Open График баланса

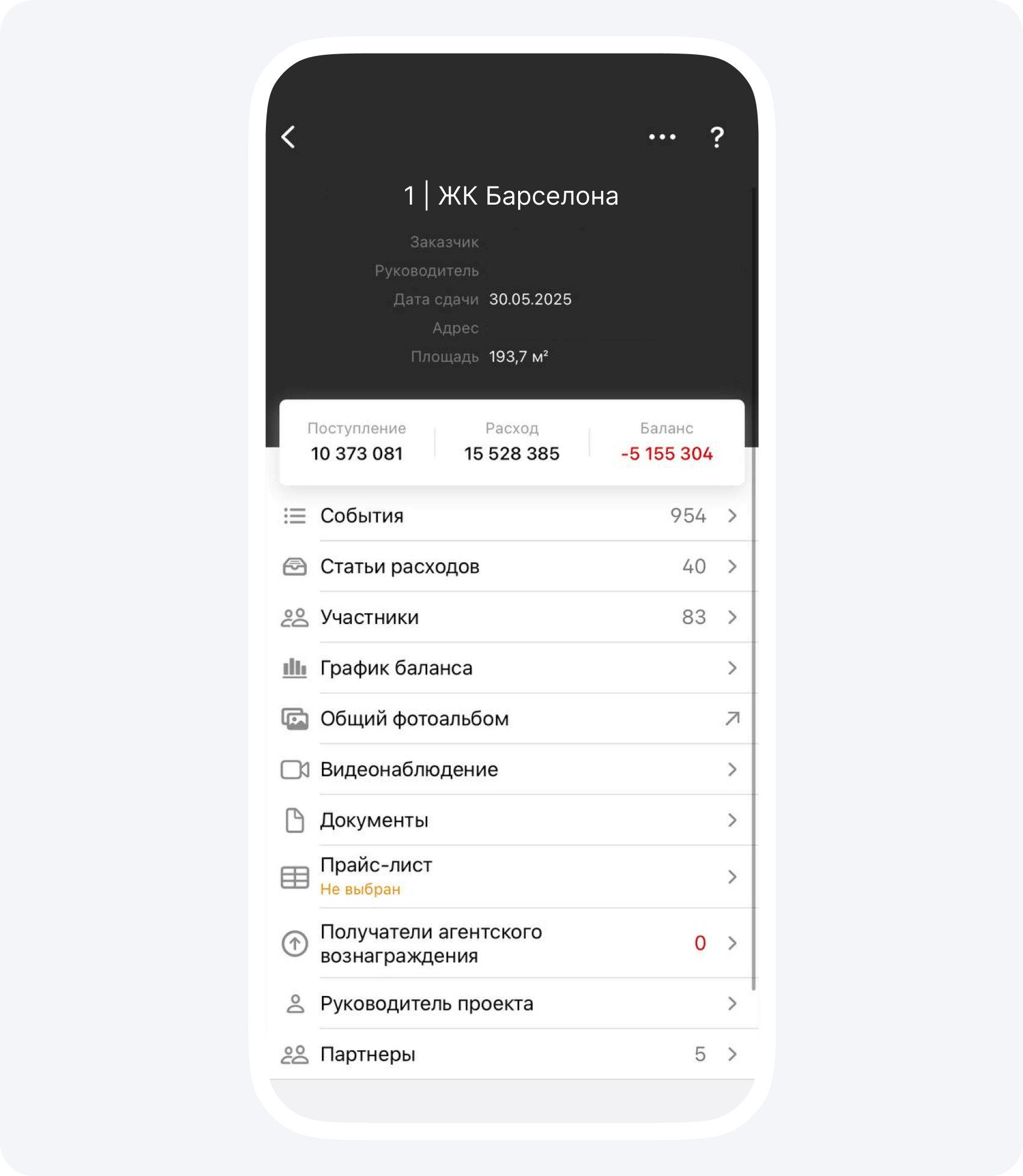tap(512, 668)
